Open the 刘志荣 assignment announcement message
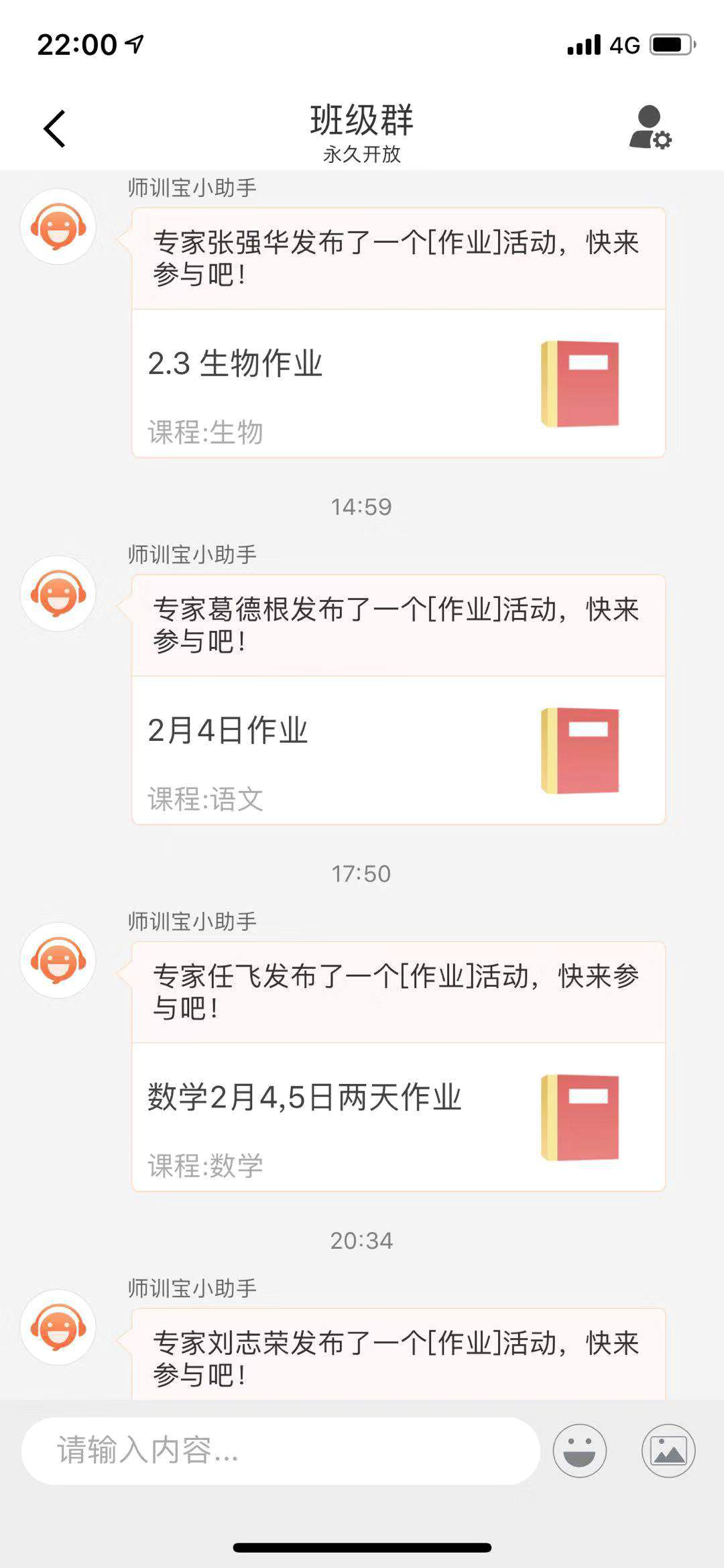Screen dimensions: 724x1568 point(398,1353)
